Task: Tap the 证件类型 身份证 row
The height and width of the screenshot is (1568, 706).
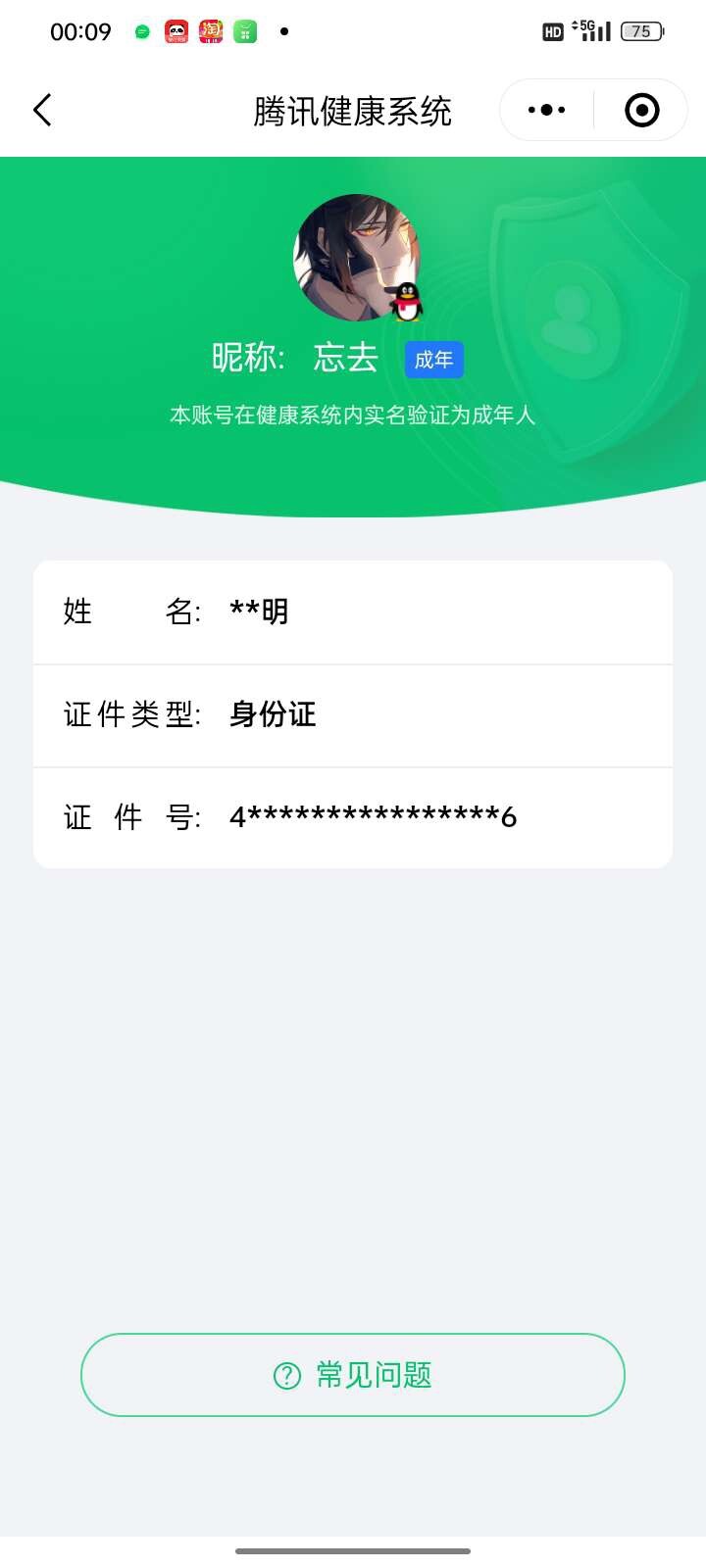Action: point(353,715)
